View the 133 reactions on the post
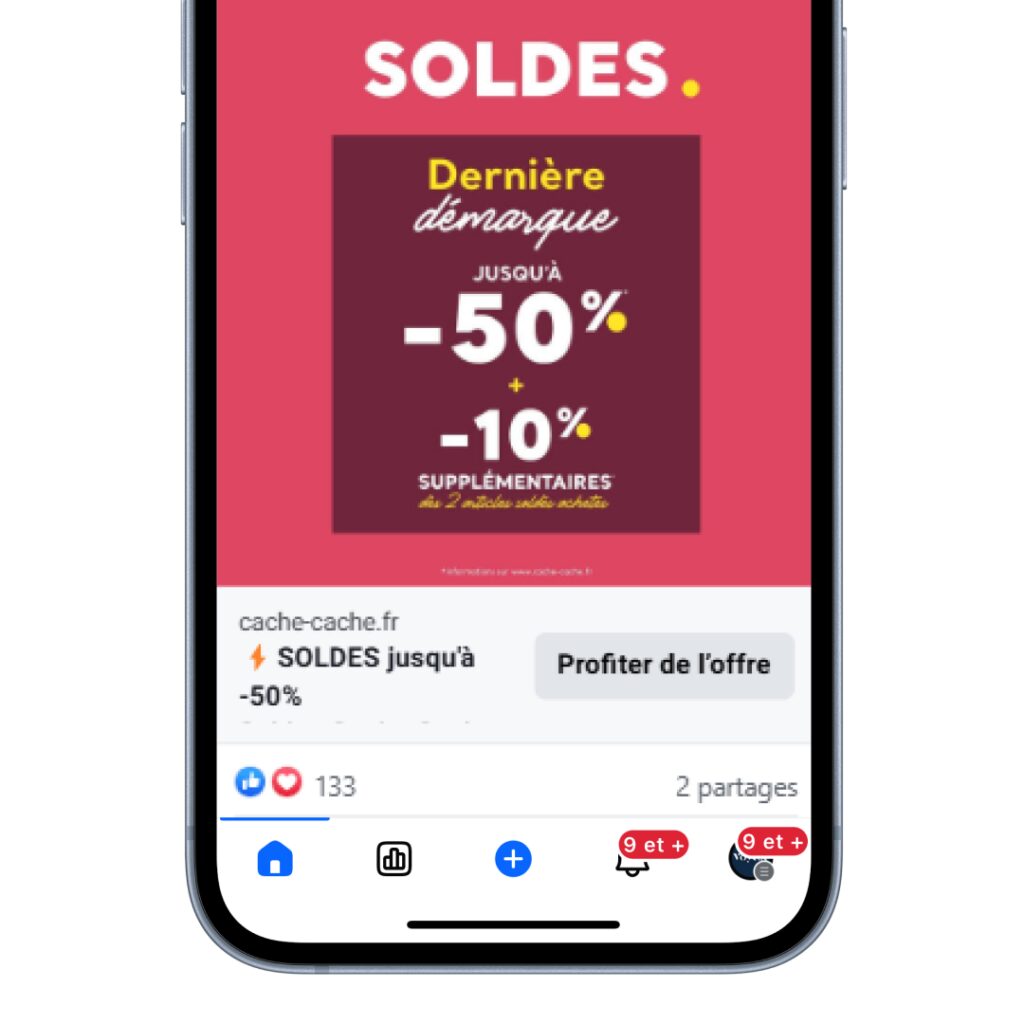The image size is (1024, 1024). tap(296, 785)
